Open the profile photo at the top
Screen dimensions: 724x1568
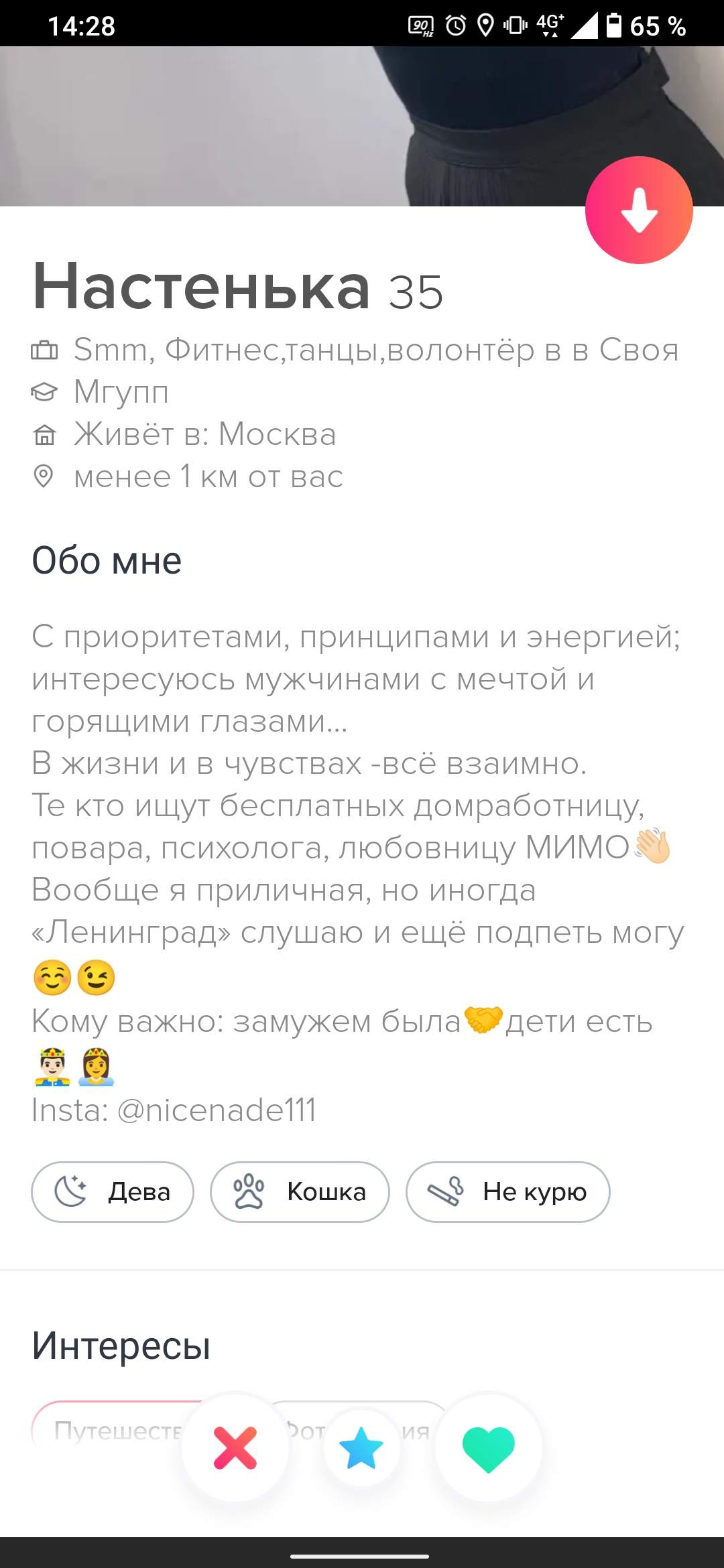pos(362,126)
